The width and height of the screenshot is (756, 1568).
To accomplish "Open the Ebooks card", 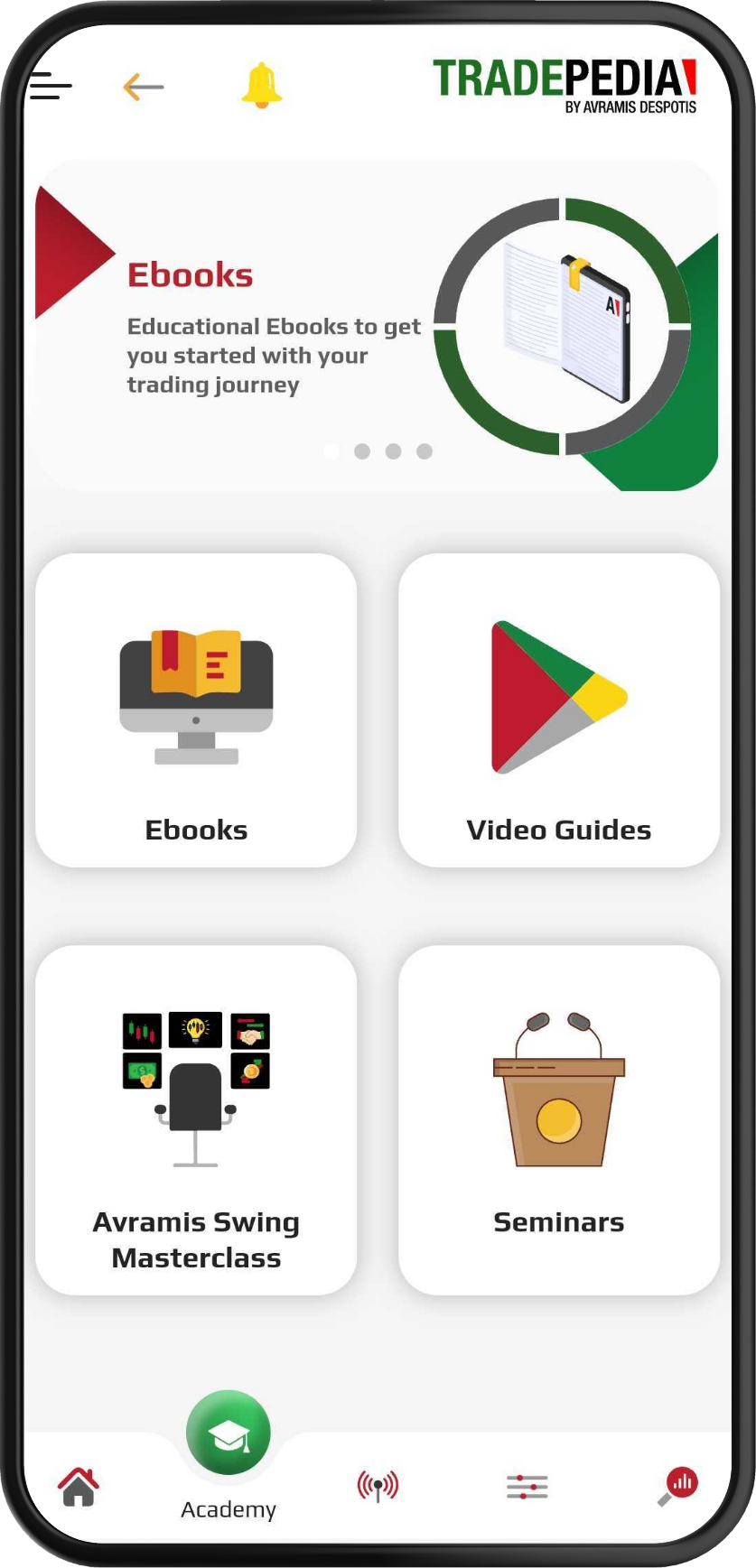I will [x=195, y=709].
